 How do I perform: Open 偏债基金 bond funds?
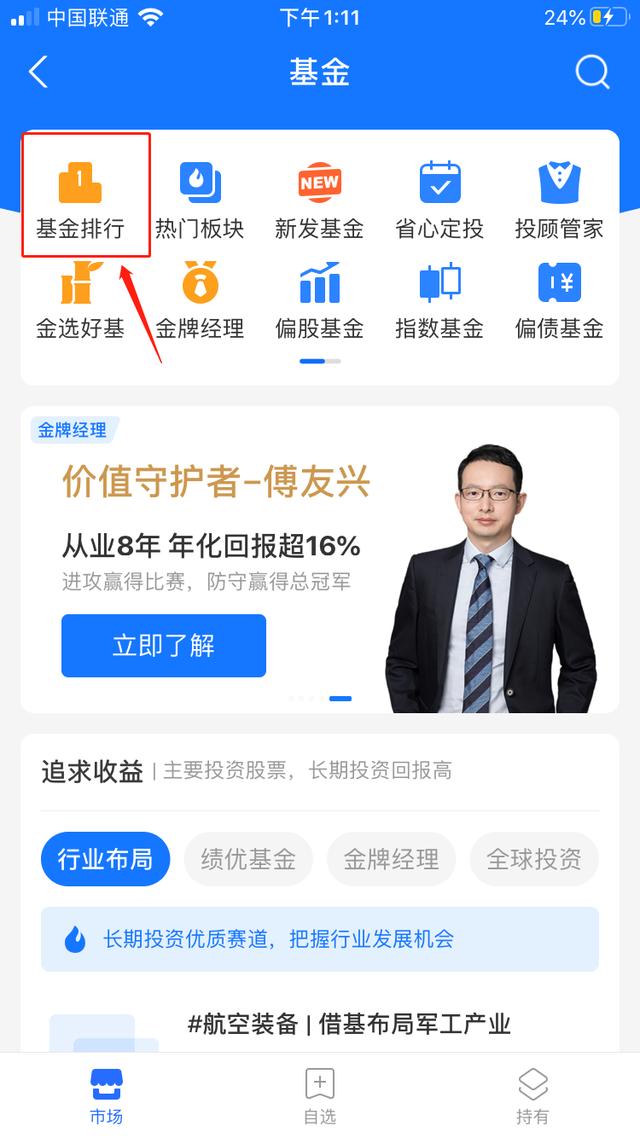coord(559,299)
